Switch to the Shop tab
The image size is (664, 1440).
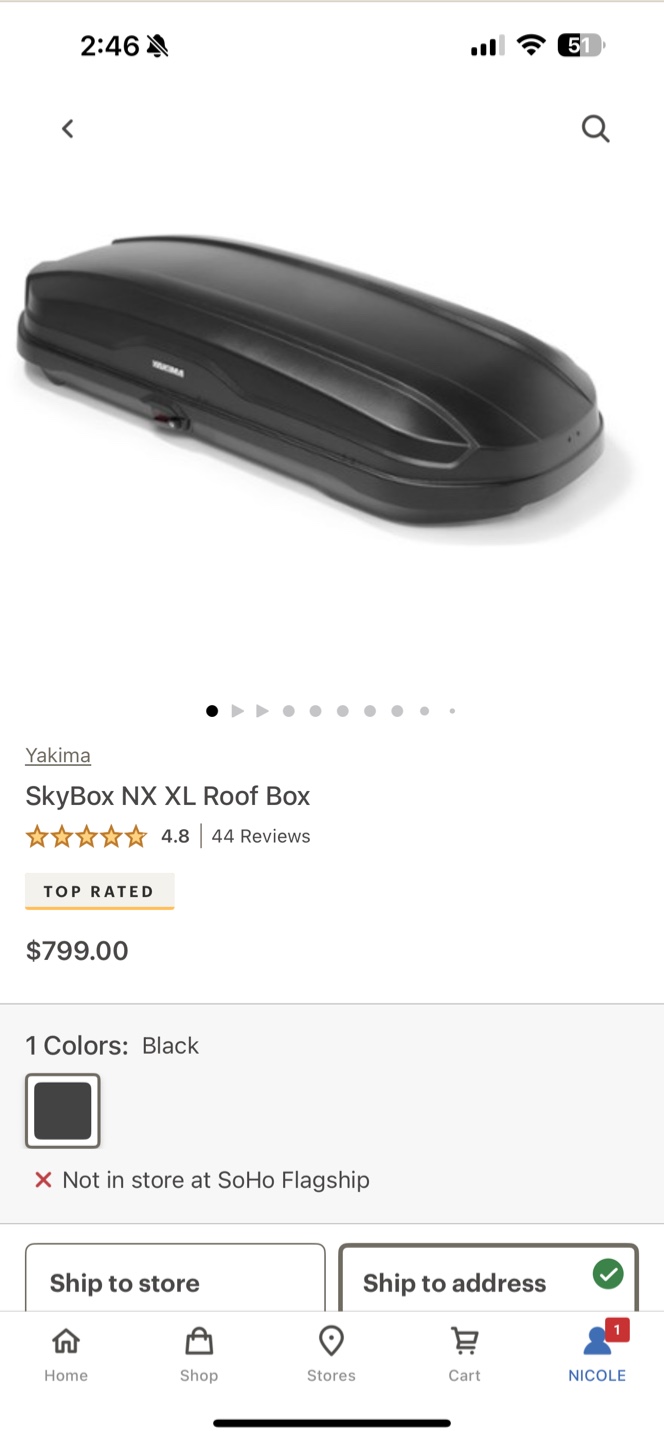199,1355
